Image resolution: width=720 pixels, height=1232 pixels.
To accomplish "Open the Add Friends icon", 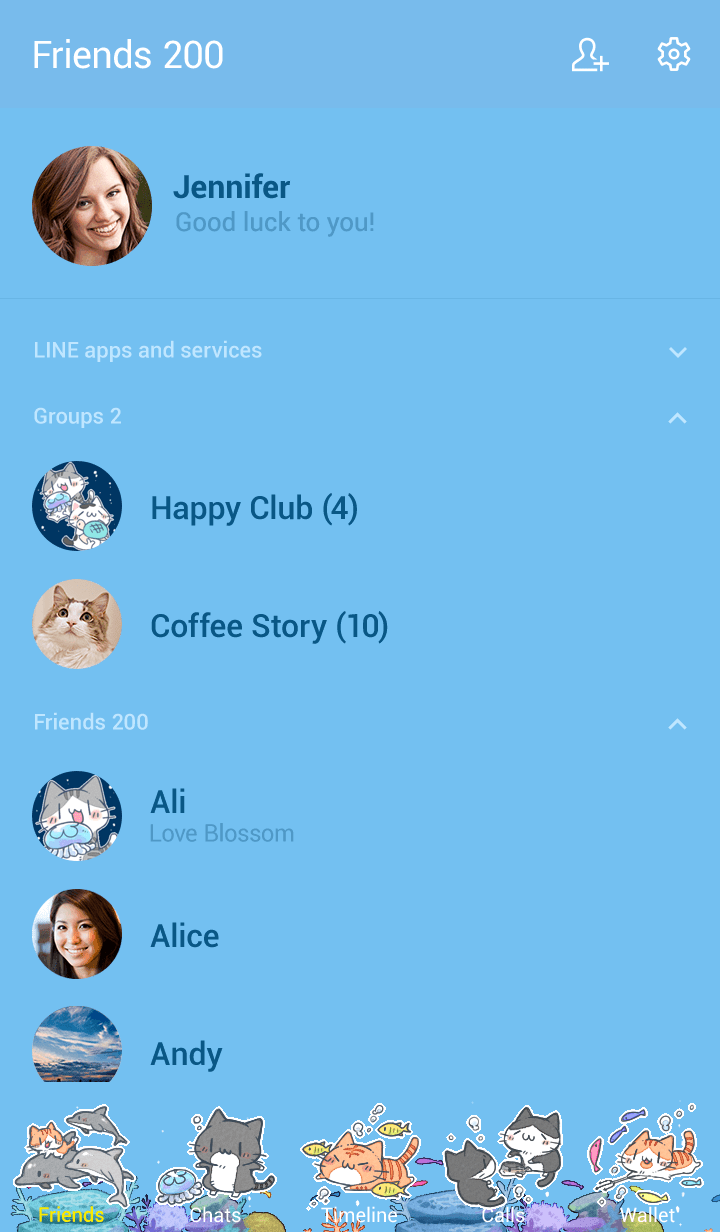I will point(590,55).
